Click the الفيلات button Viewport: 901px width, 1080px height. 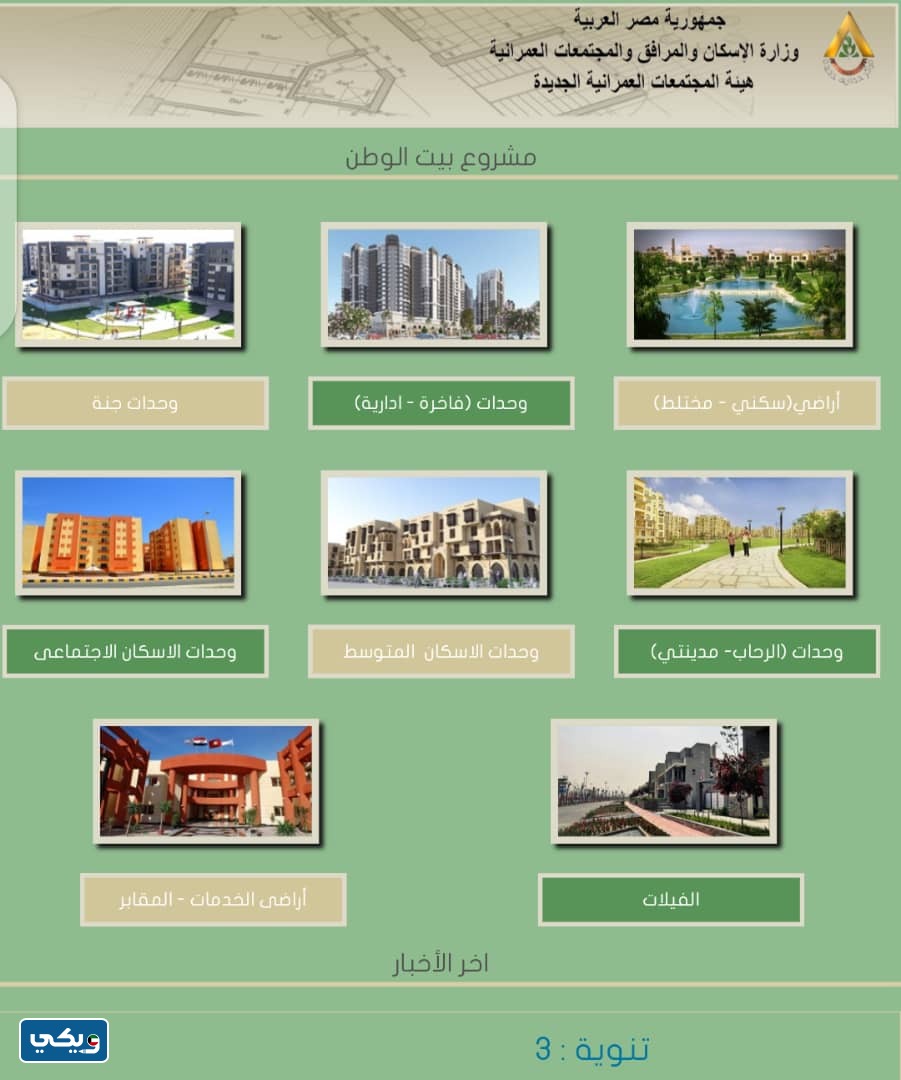671,899
